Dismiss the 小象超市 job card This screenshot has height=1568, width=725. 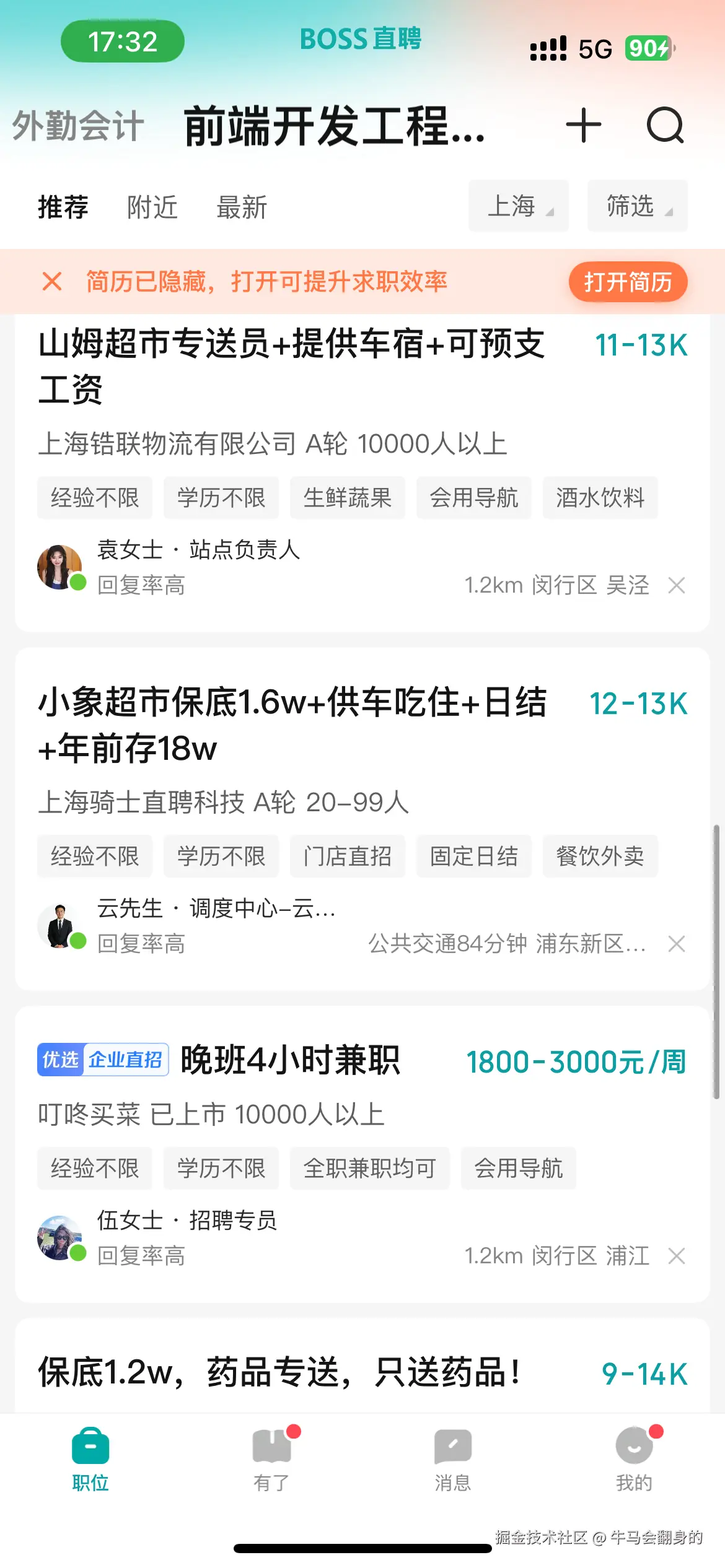(x=677, y=944)
